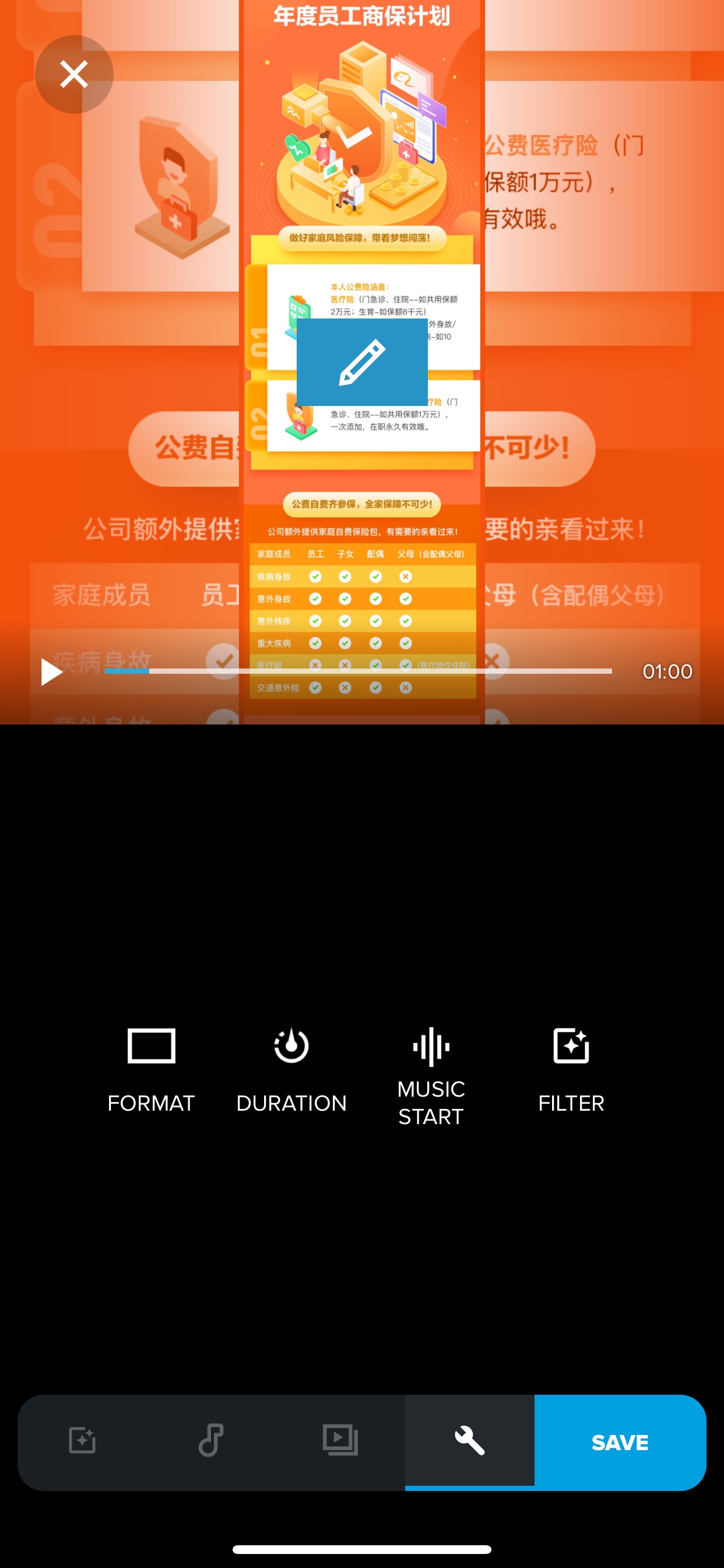Switch to the music note tab
This screenshot has height=1568, width=724.
211,1440
